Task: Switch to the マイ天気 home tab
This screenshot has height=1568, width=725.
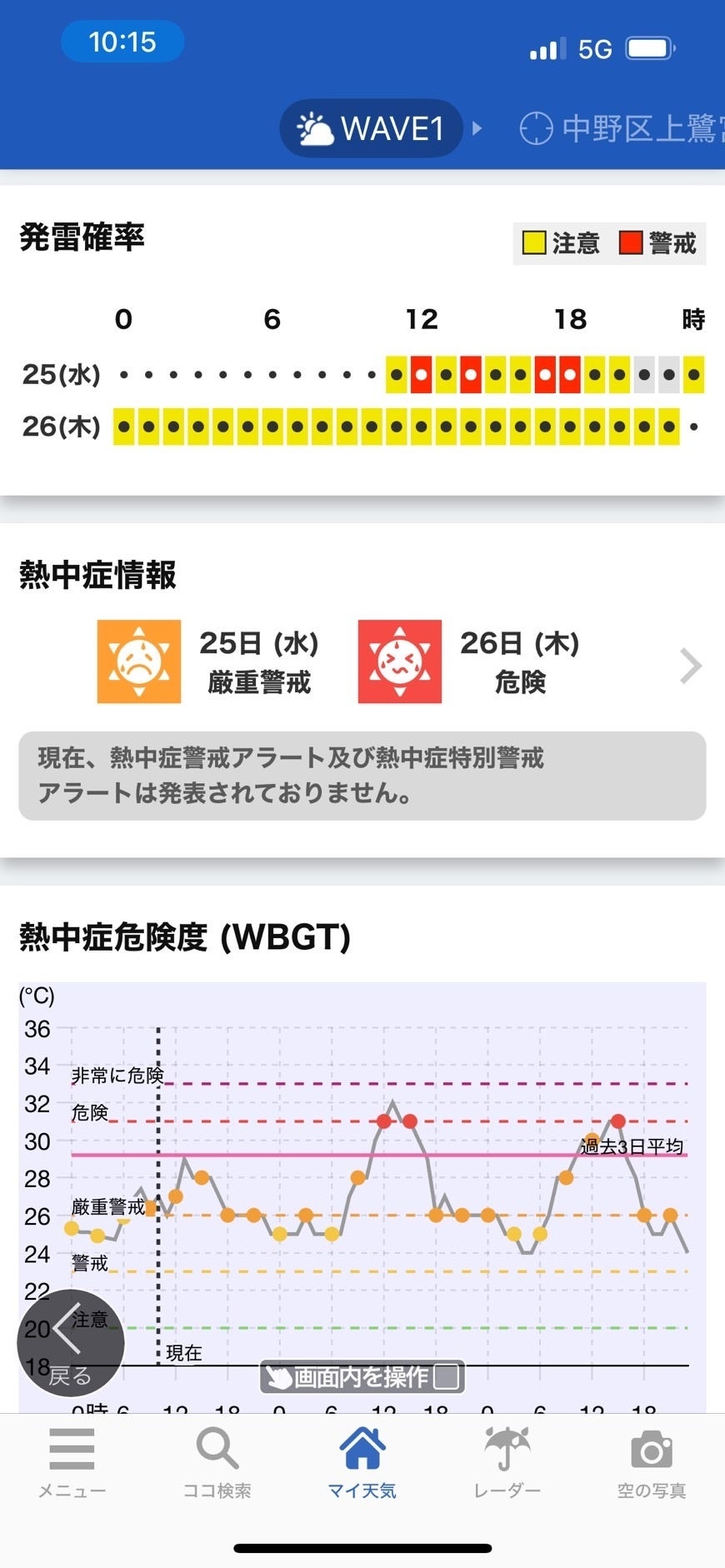Action: (x=362, y=1463)
